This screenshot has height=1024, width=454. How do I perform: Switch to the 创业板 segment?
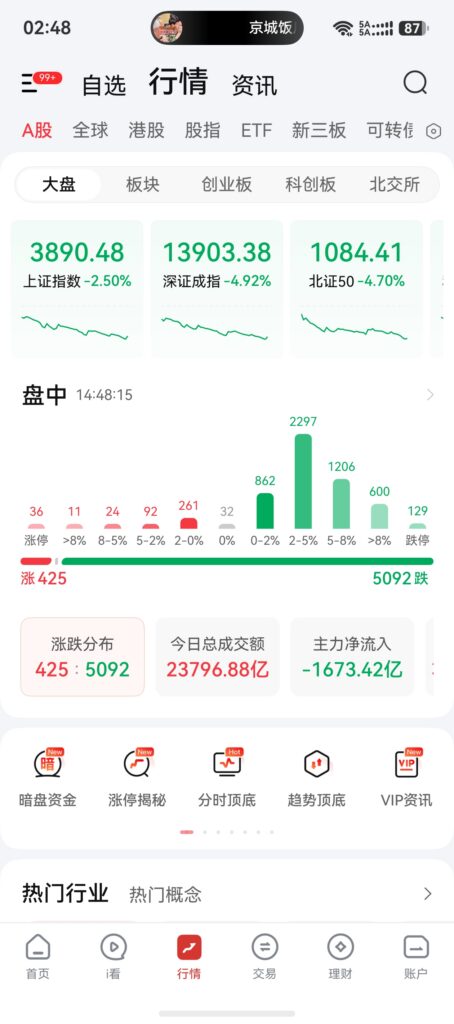point(226,184)
